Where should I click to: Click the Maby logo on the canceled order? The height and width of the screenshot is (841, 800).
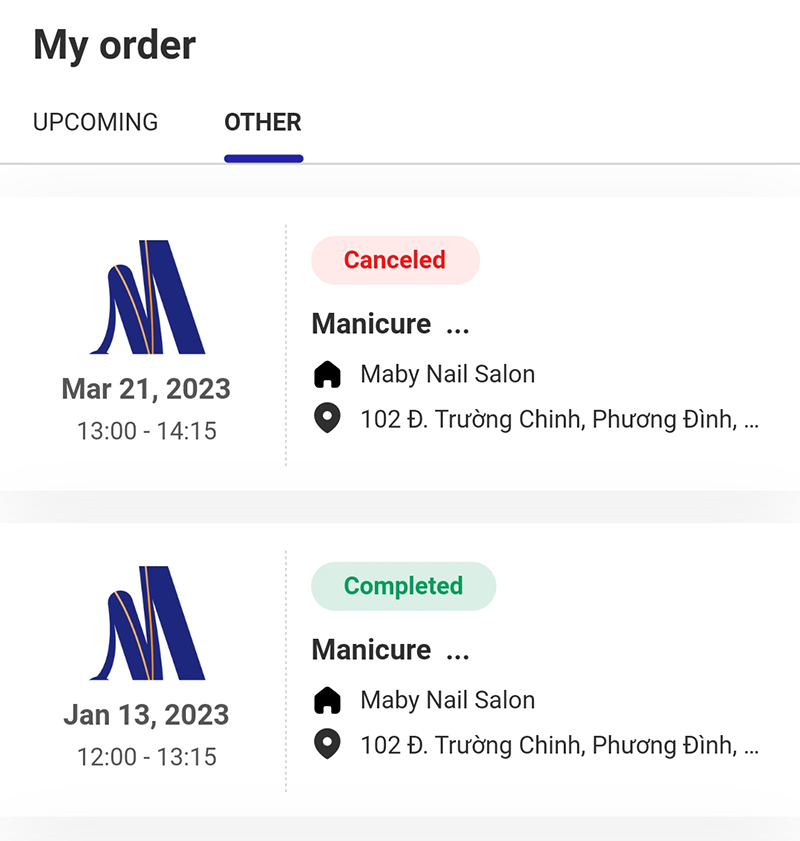(x=148, y=295)
